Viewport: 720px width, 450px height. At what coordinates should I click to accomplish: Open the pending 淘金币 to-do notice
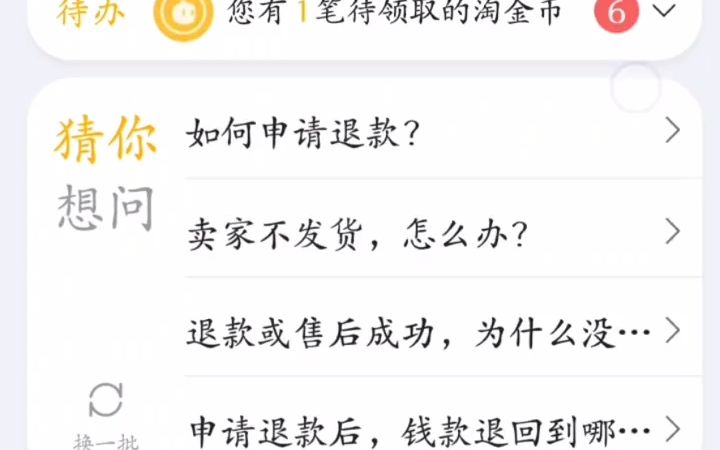(390, 13)
